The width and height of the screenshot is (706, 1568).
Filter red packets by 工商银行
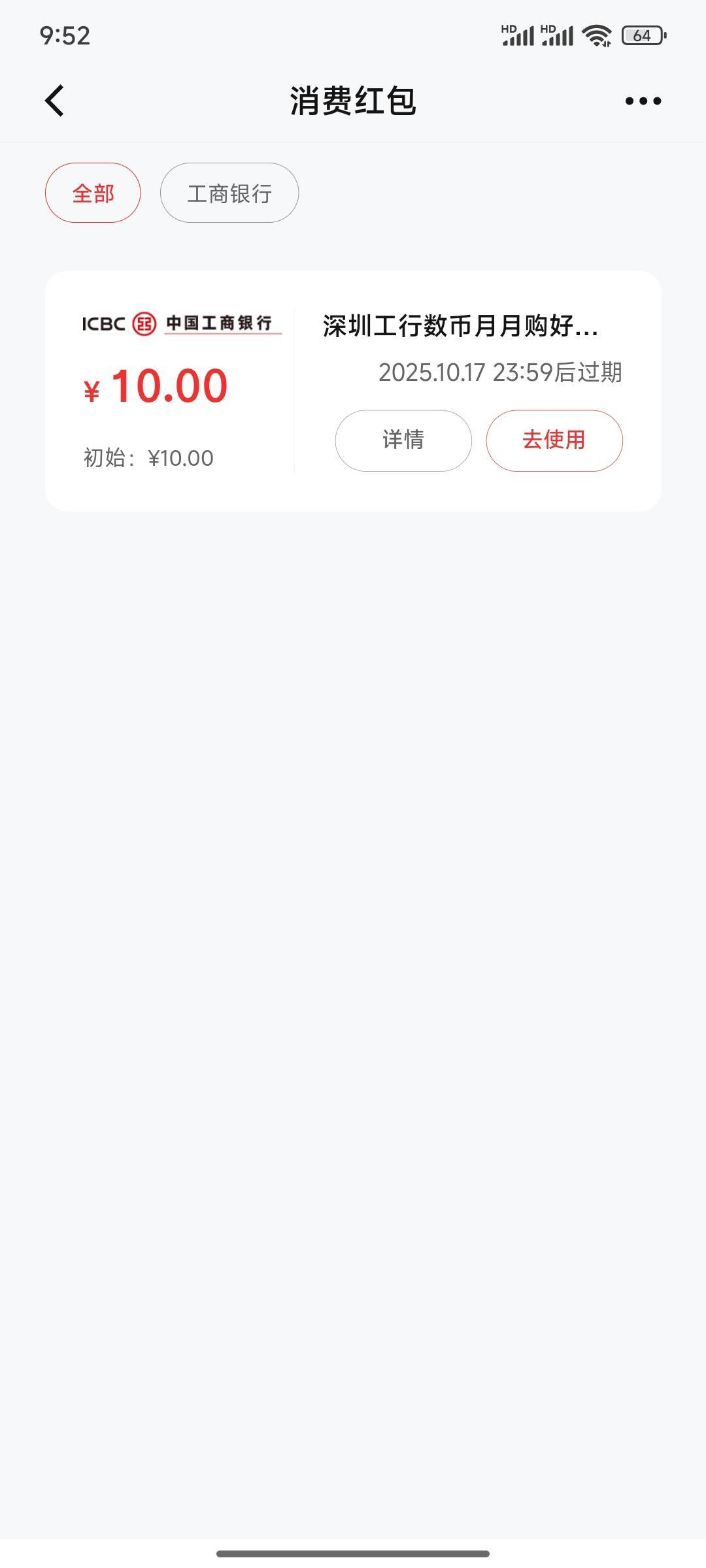(x=229, y=193)
